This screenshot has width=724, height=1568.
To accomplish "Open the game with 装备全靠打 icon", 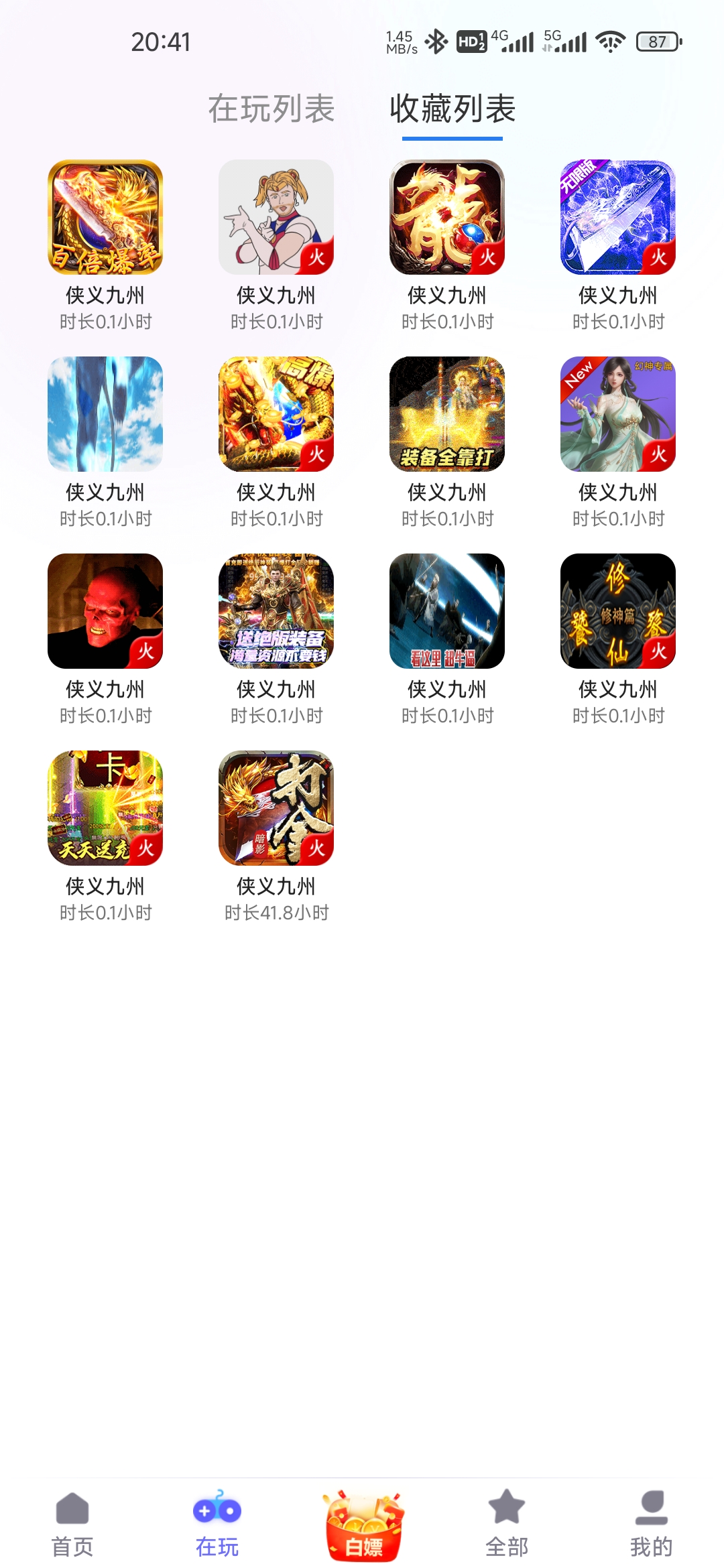I will [447, 414].
